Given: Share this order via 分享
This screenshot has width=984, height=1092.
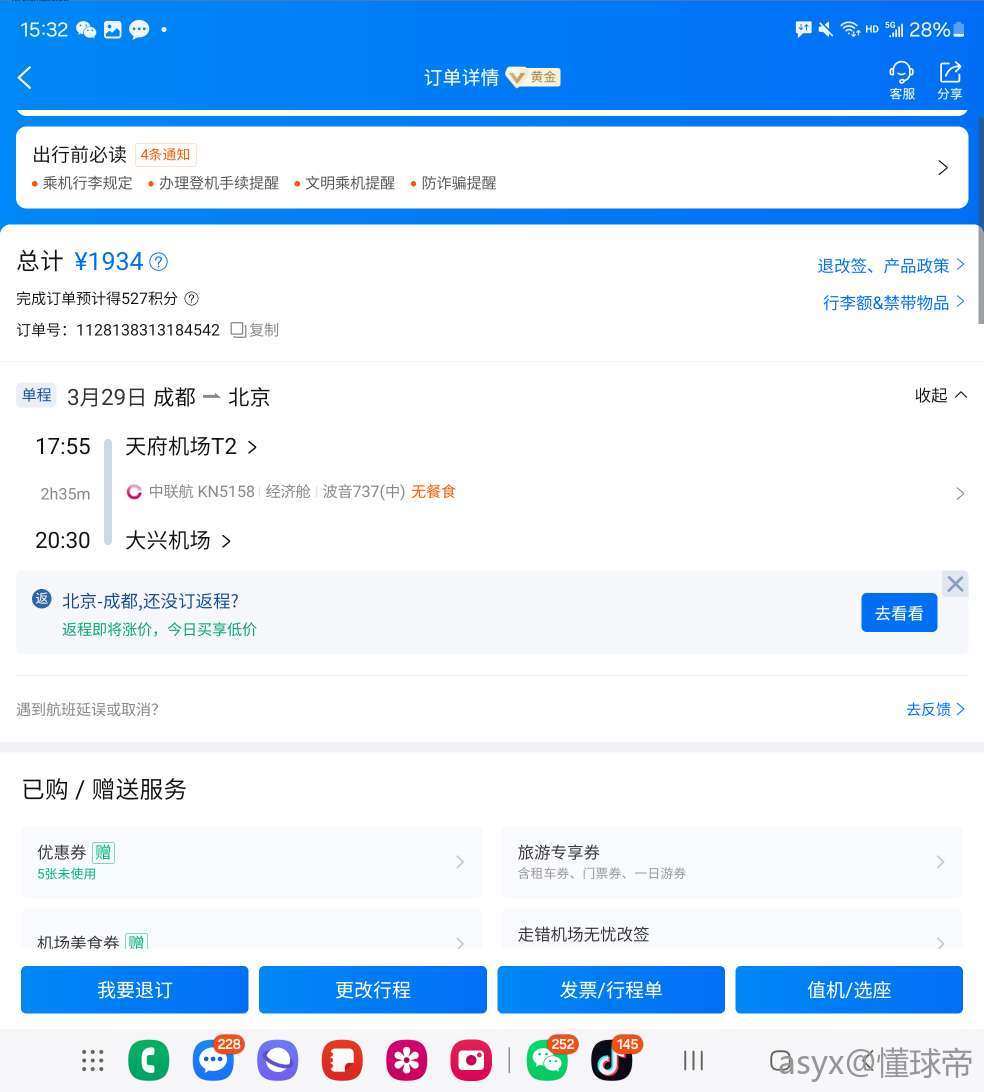Looking at the screenshot, I should [949, 79].
